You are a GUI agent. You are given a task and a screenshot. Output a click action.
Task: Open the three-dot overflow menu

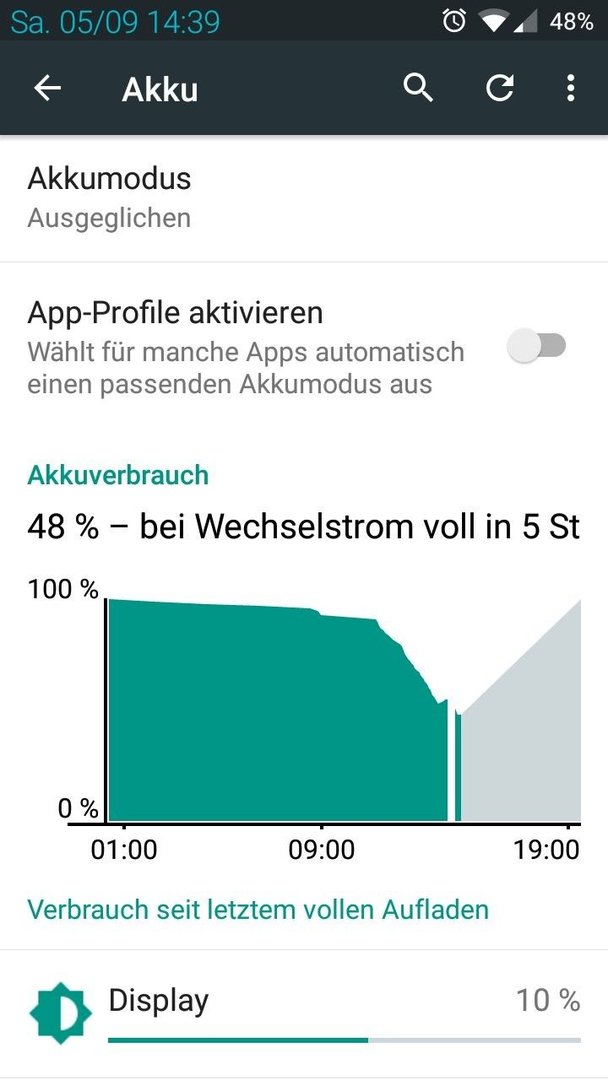[x=570, y=88]
